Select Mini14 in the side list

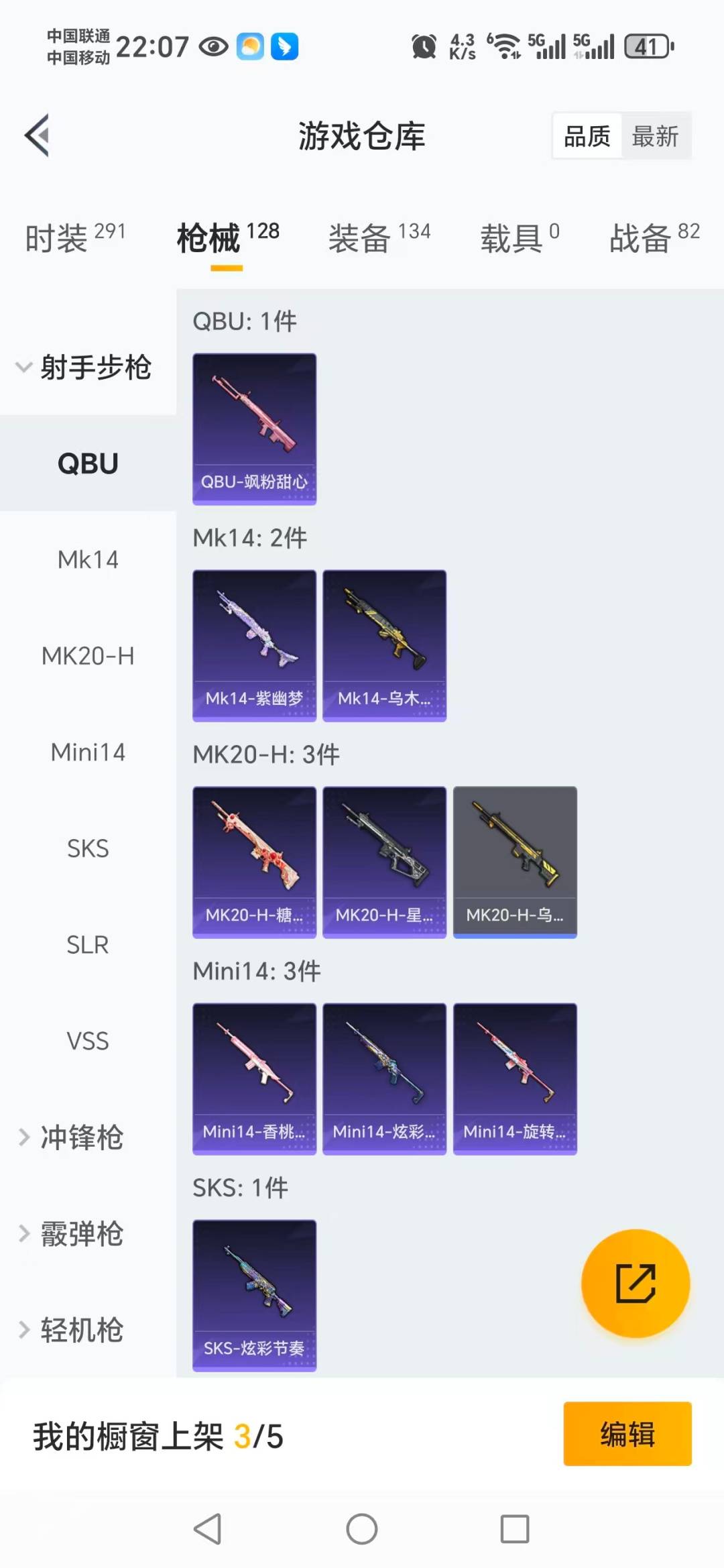click(88, 752)
